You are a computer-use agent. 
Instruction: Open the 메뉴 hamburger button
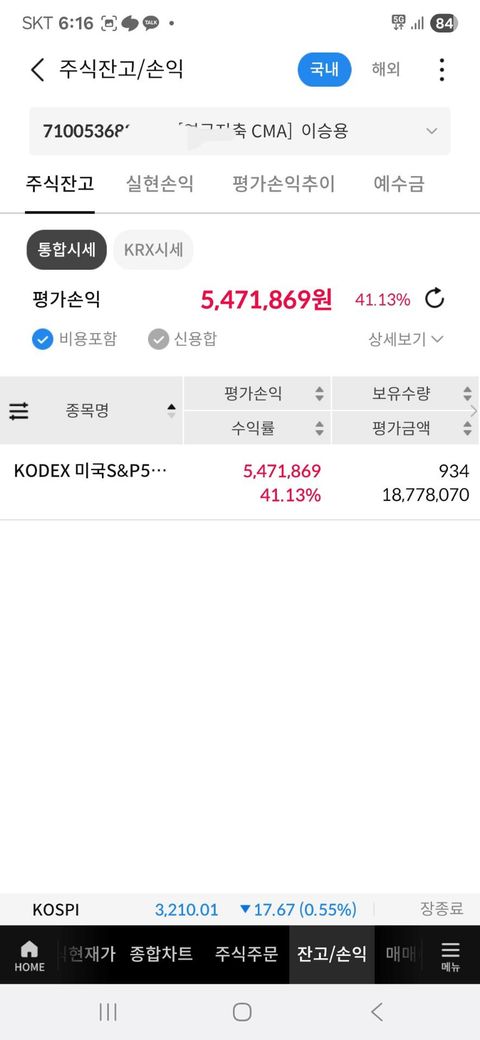click(x=450, y=955)
